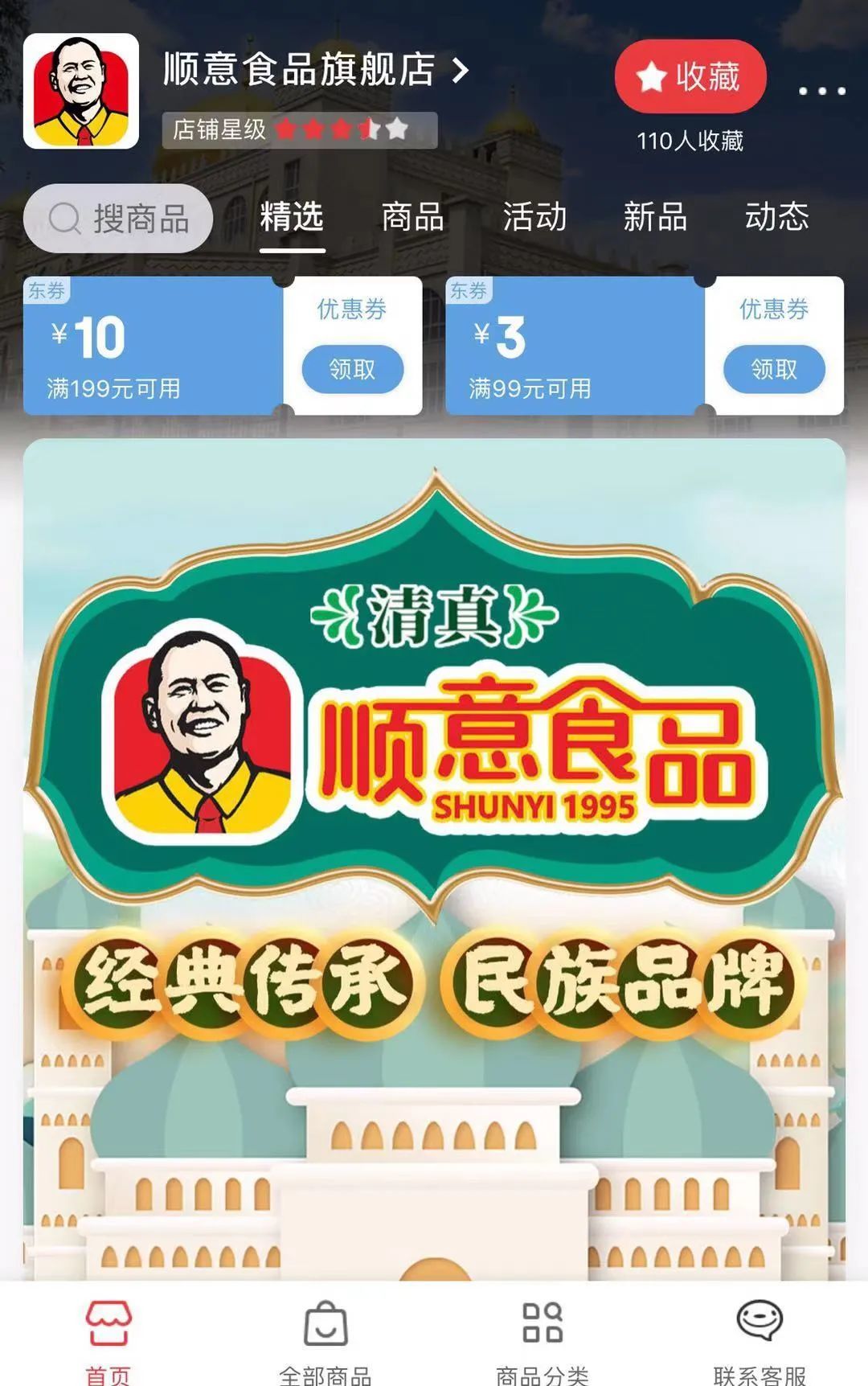Open the 顺意食品 清真 banner
This screenshot has width=868, height=1386.
pos(434,804)
